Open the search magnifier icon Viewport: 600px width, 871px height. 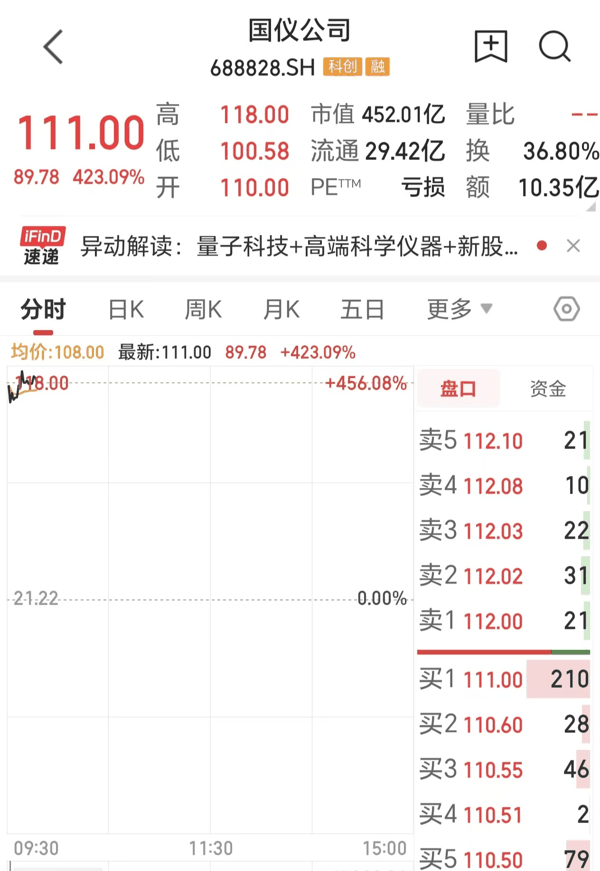point(555,46)
